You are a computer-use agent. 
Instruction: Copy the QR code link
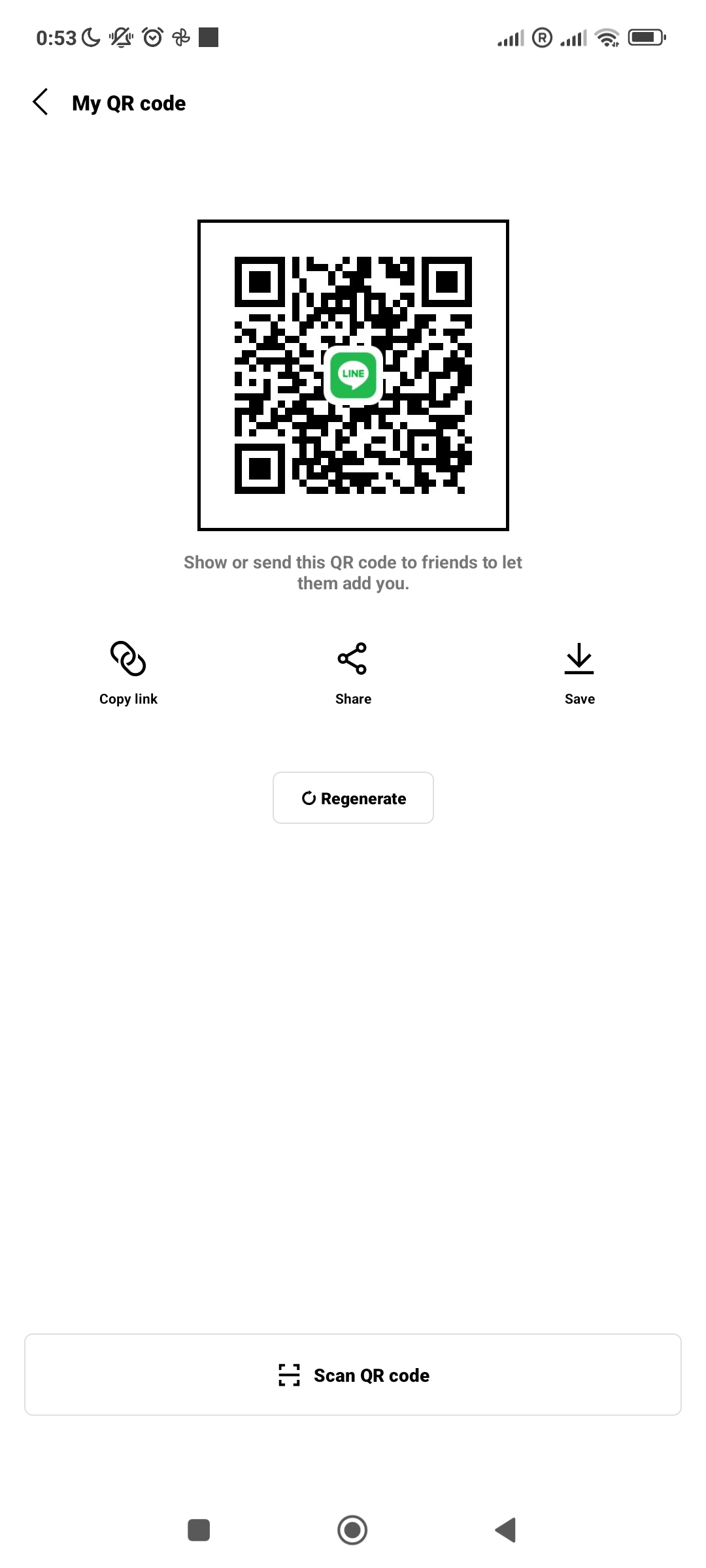(x=128, y=674)
